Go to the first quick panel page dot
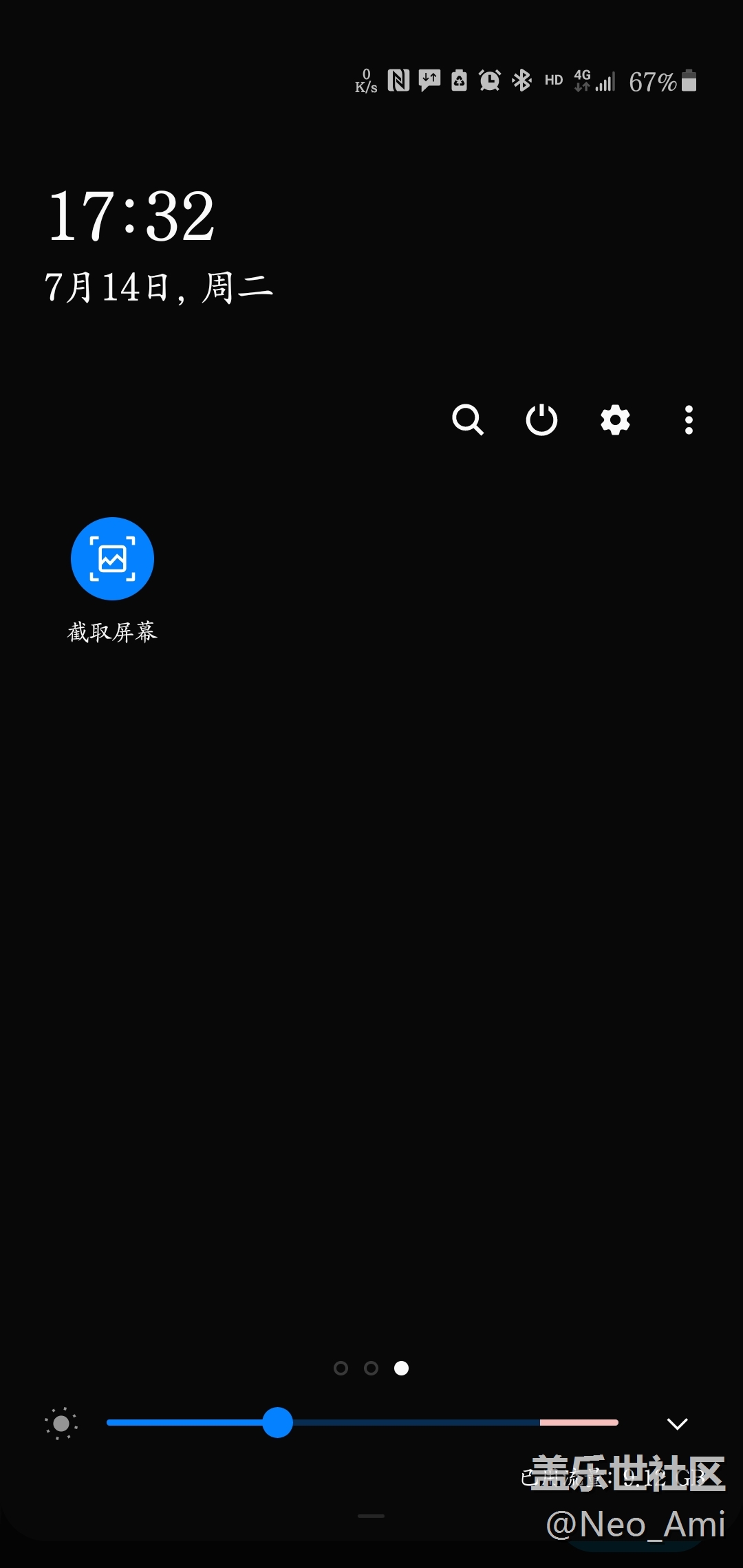This screenshot has height=1568, width=743. (x=341, y=1368)
